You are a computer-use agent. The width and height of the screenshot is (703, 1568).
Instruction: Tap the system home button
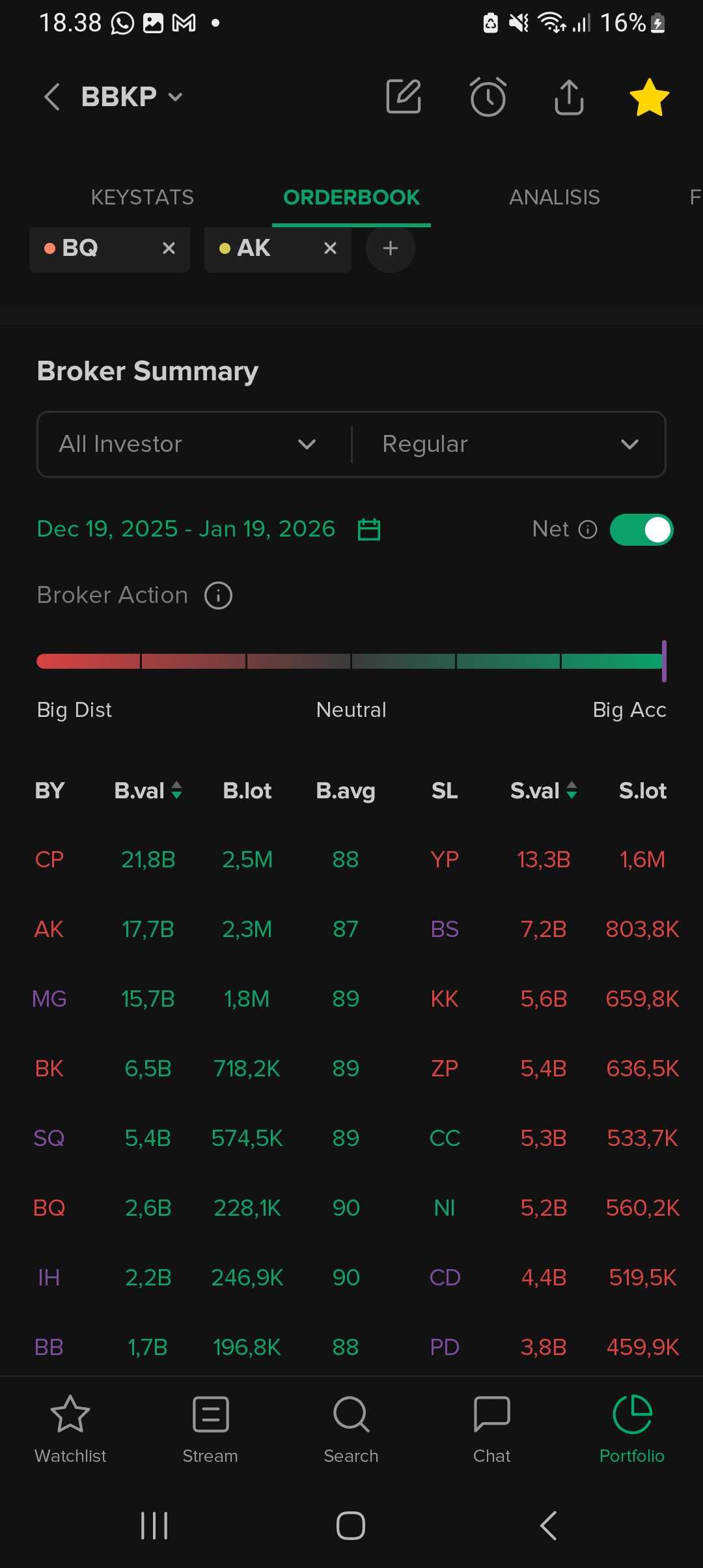[351, 1525]
